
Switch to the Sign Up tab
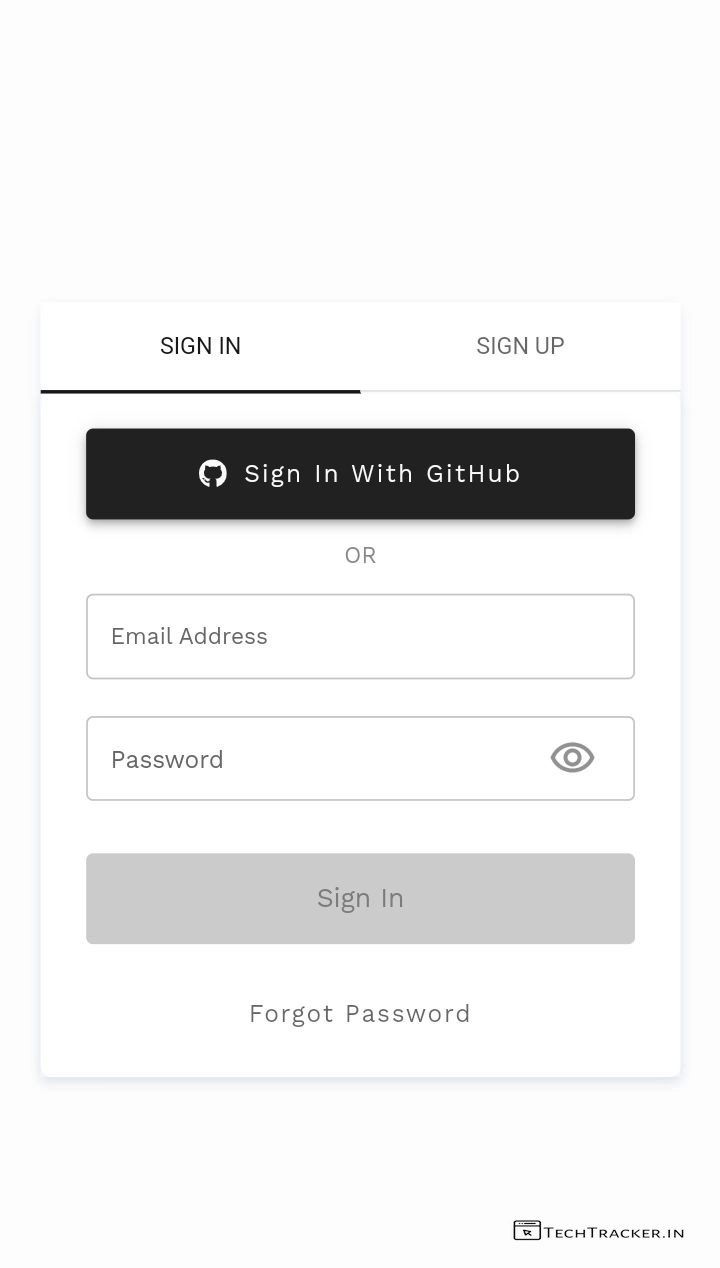click(x=520, y=346)
